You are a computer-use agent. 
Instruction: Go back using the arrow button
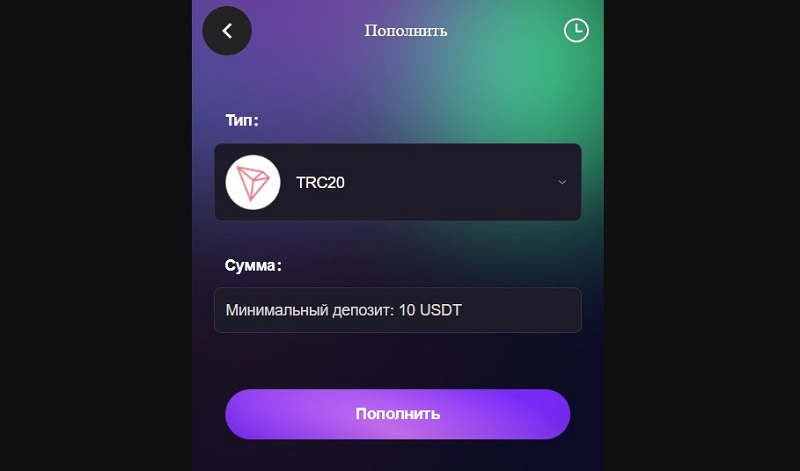pos(227,31)
